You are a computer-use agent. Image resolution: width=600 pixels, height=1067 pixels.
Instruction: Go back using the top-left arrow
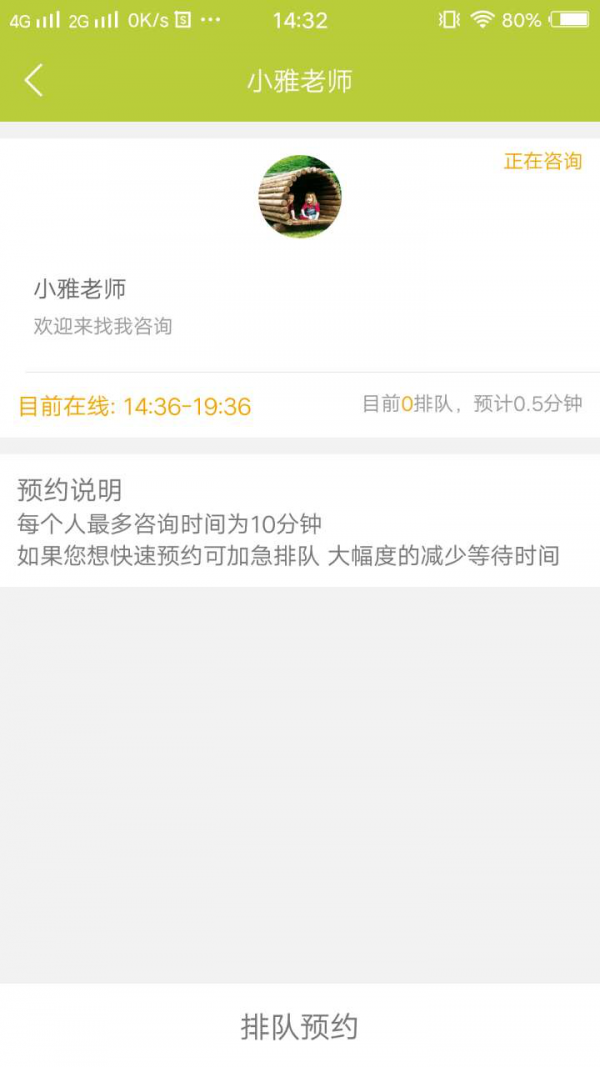[34, 80]
